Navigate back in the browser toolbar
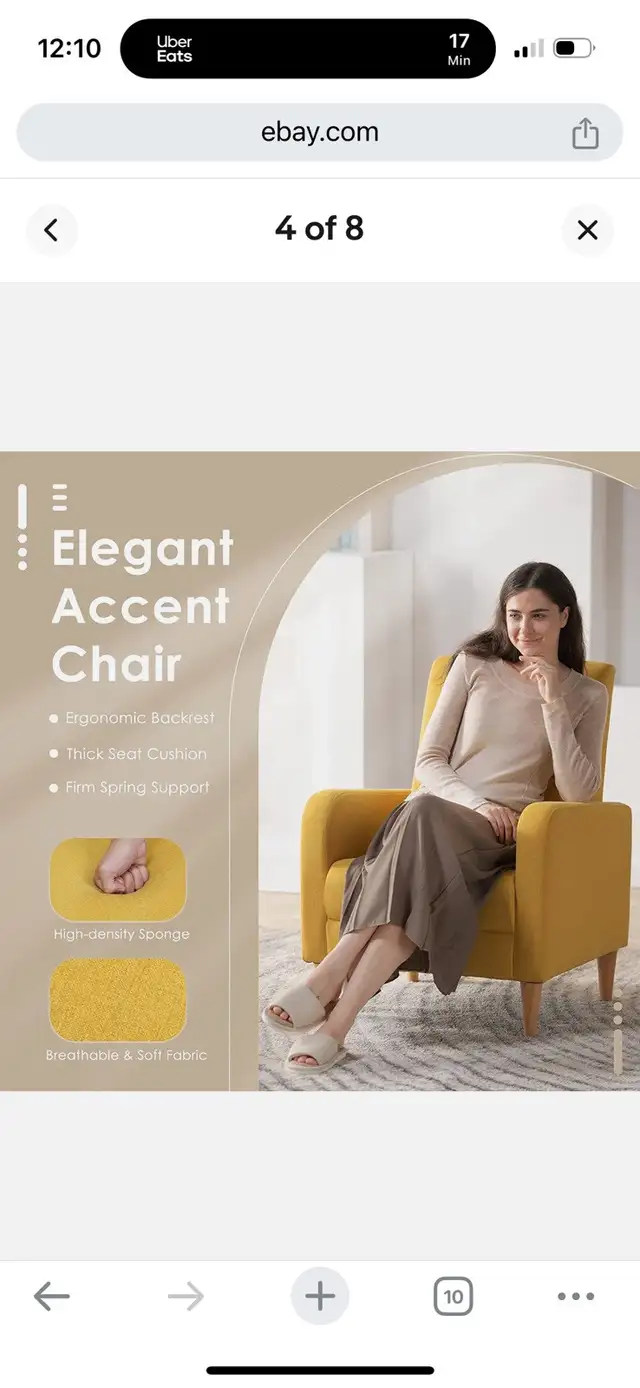Screen dimensions: 640x1388 pyautogui.click(x=51, y=1297)
